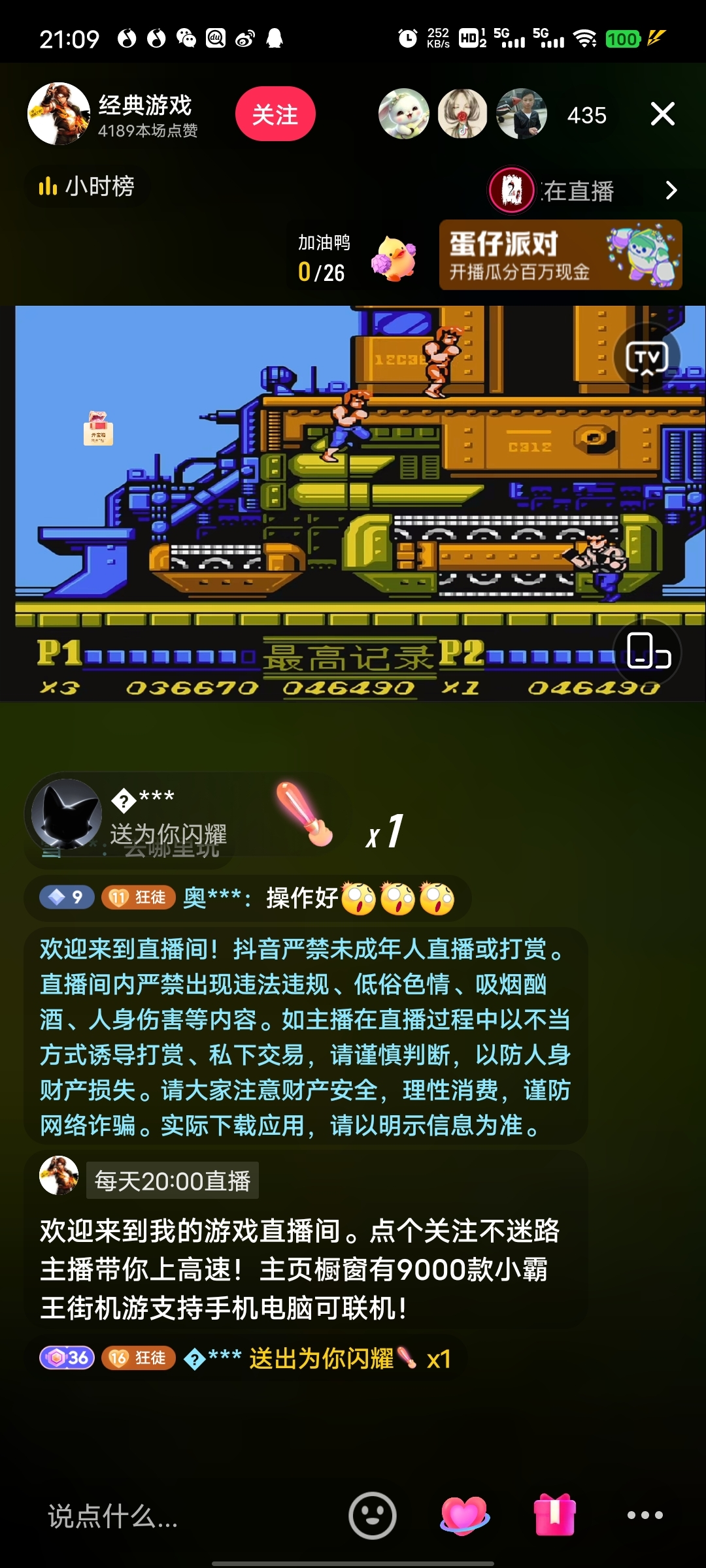Open the emoji picker

pos(373,1515)
